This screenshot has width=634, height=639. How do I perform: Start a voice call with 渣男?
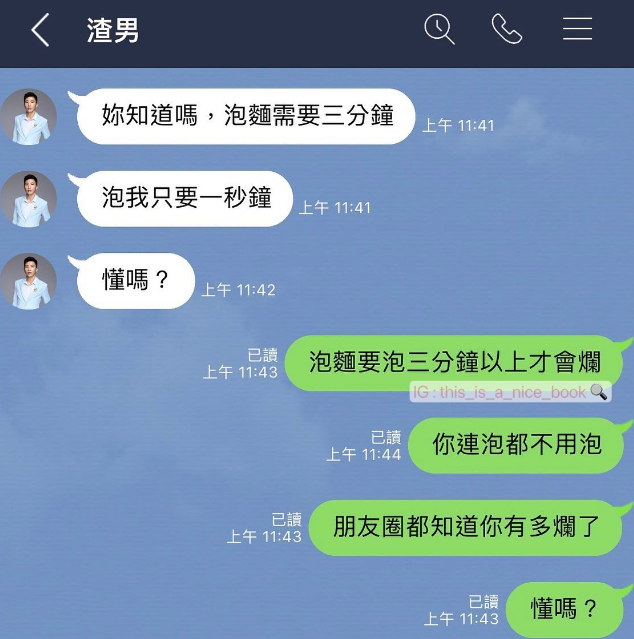tap(507, 29)
